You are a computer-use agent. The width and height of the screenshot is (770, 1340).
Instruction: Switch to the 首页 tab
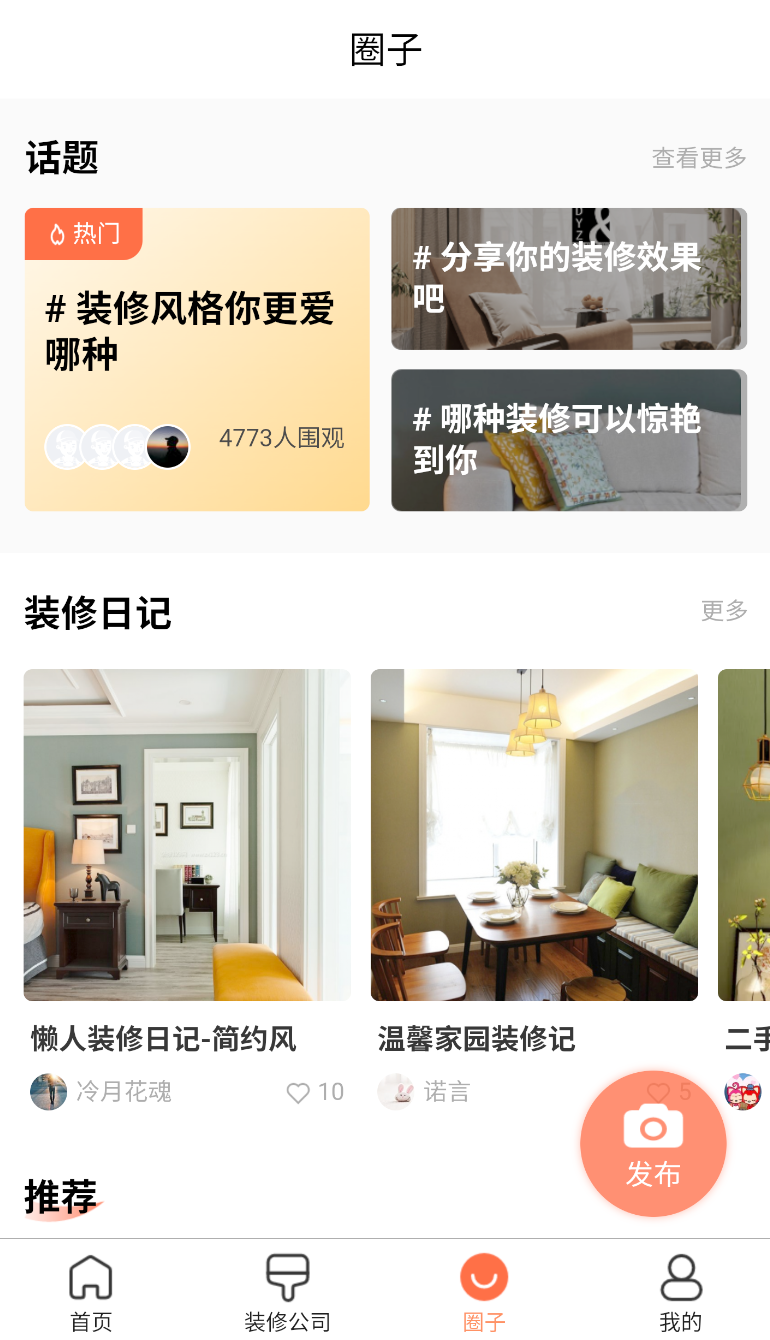91,1293
